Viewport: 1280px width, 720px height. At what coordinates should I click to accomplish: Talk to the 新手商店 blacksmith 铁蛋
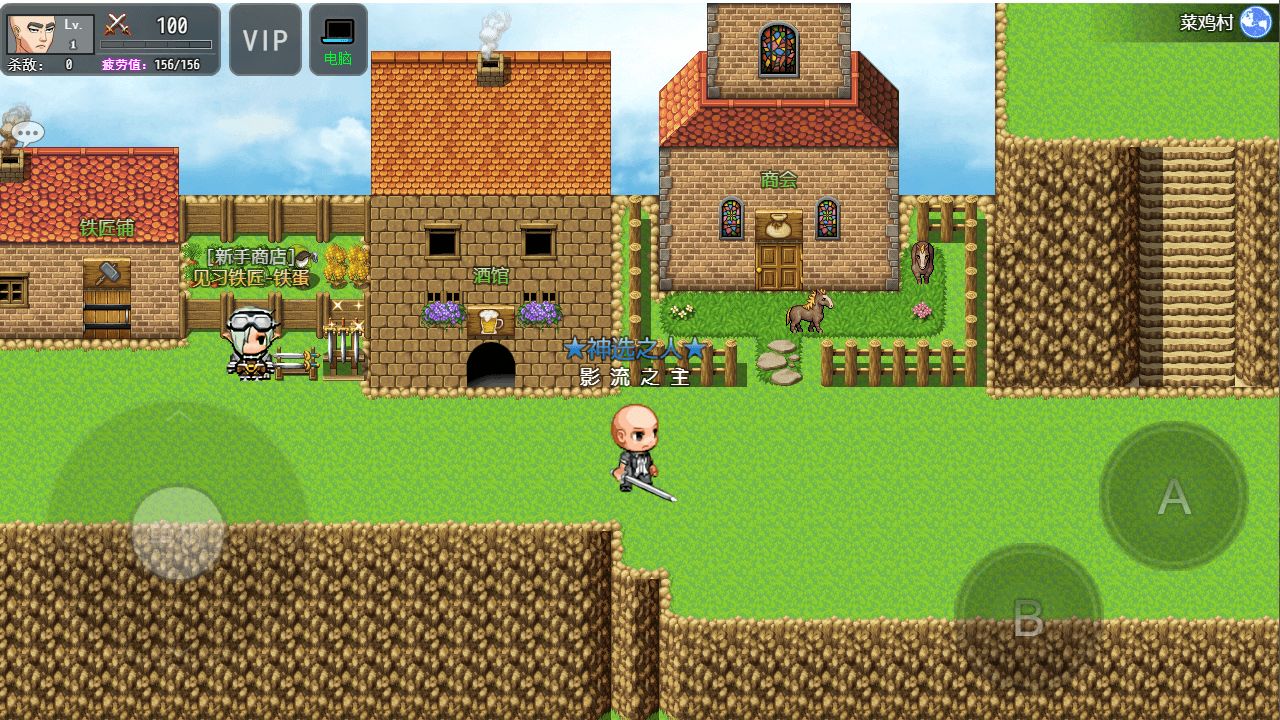coord(249,343)
